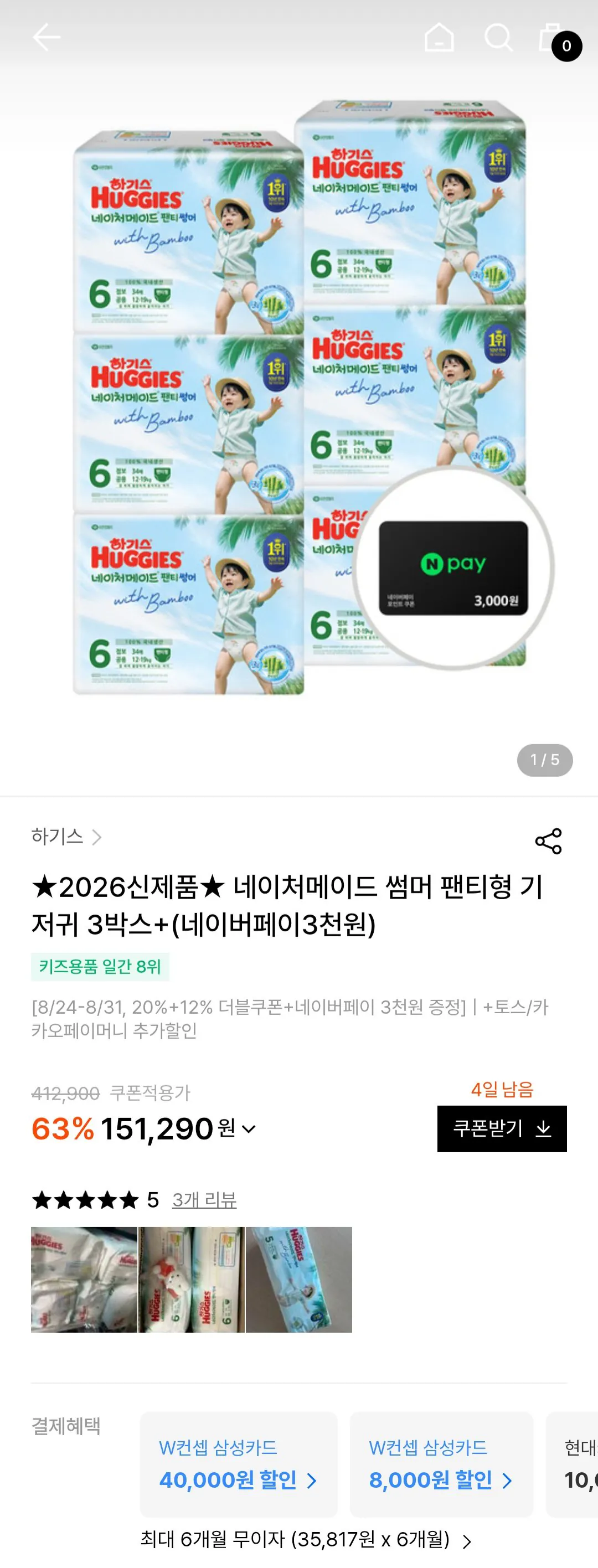Open the 하기스 brand page link

66,837
